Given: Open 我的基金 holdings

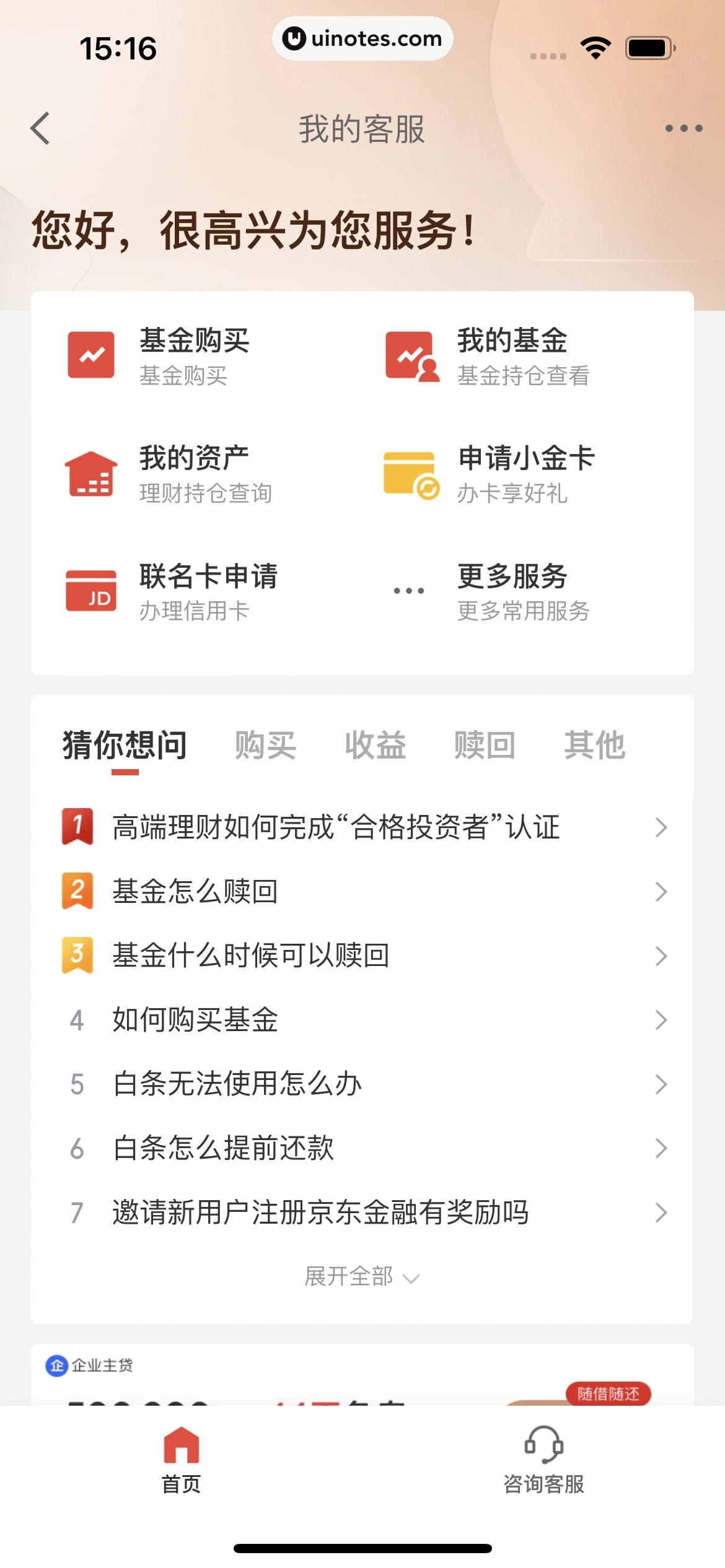Looking at the screenshot, I should coord(512,355).
